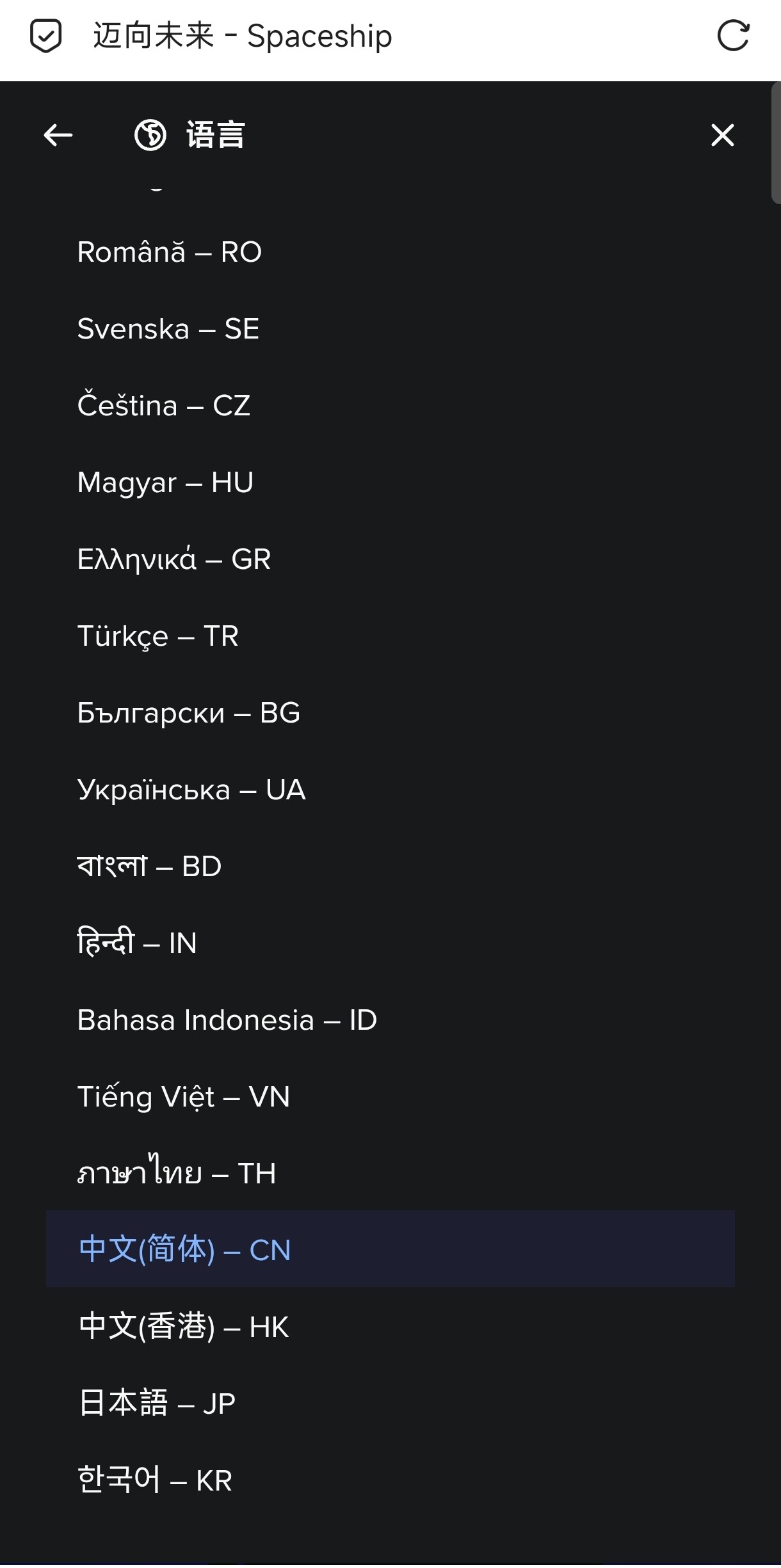The image size is (781, 1568).
Task: Choose 한국어 – KR
Action: 390,1480
